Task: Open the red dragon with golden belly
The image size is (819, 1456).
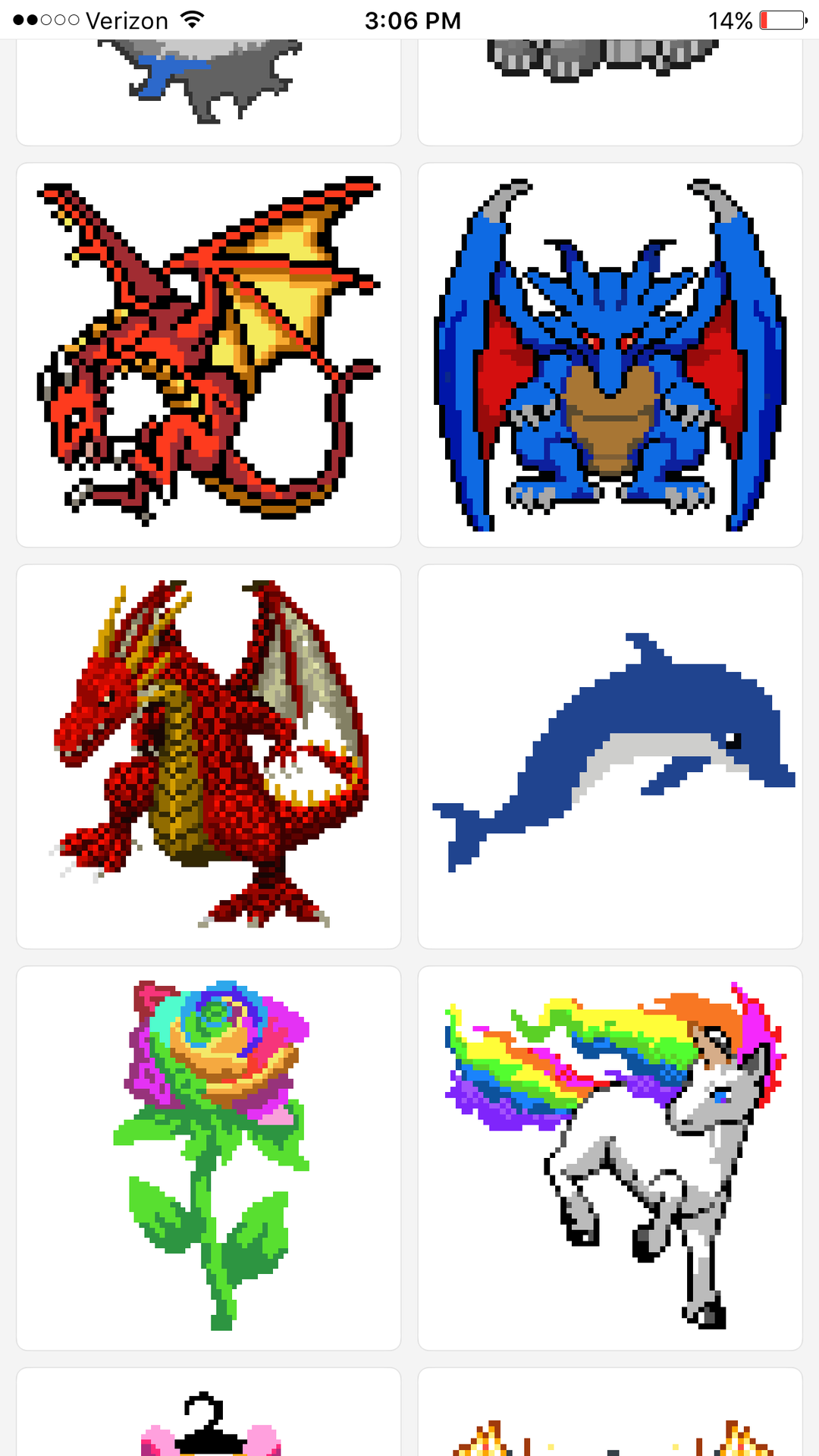Action: pos(209,756)
